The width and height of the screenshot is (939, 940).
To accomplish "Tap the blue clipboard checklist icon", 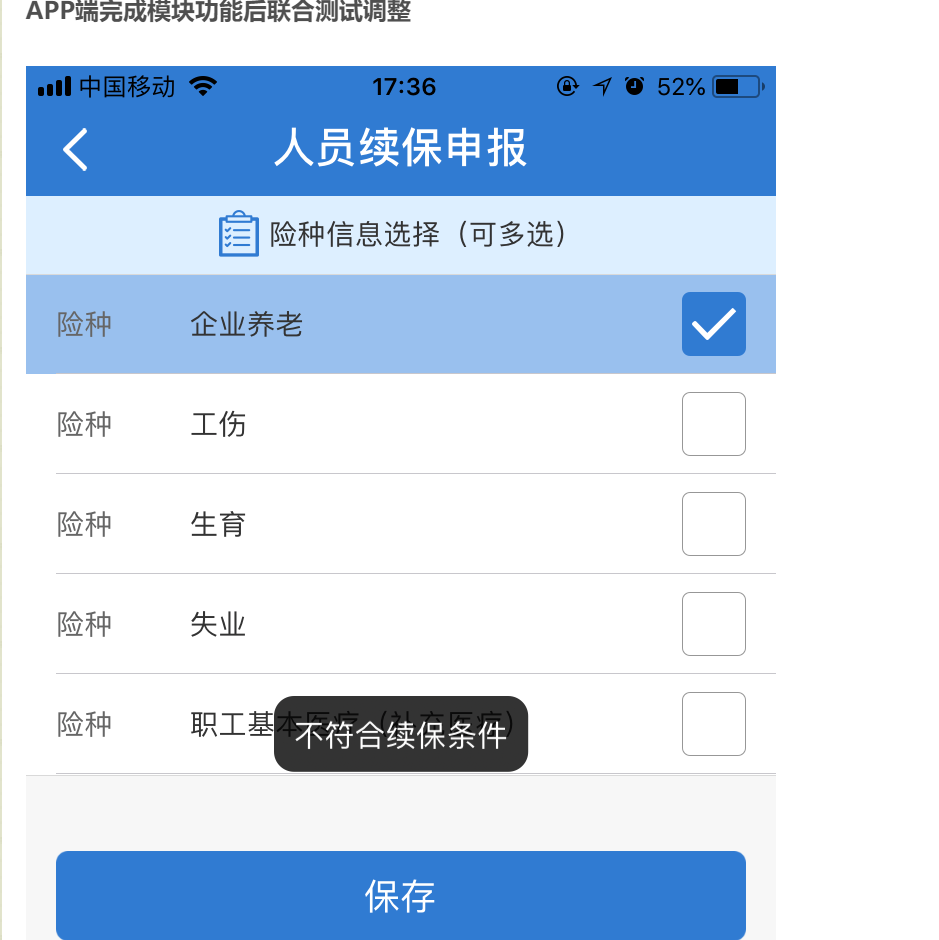I will pos(238,234).
